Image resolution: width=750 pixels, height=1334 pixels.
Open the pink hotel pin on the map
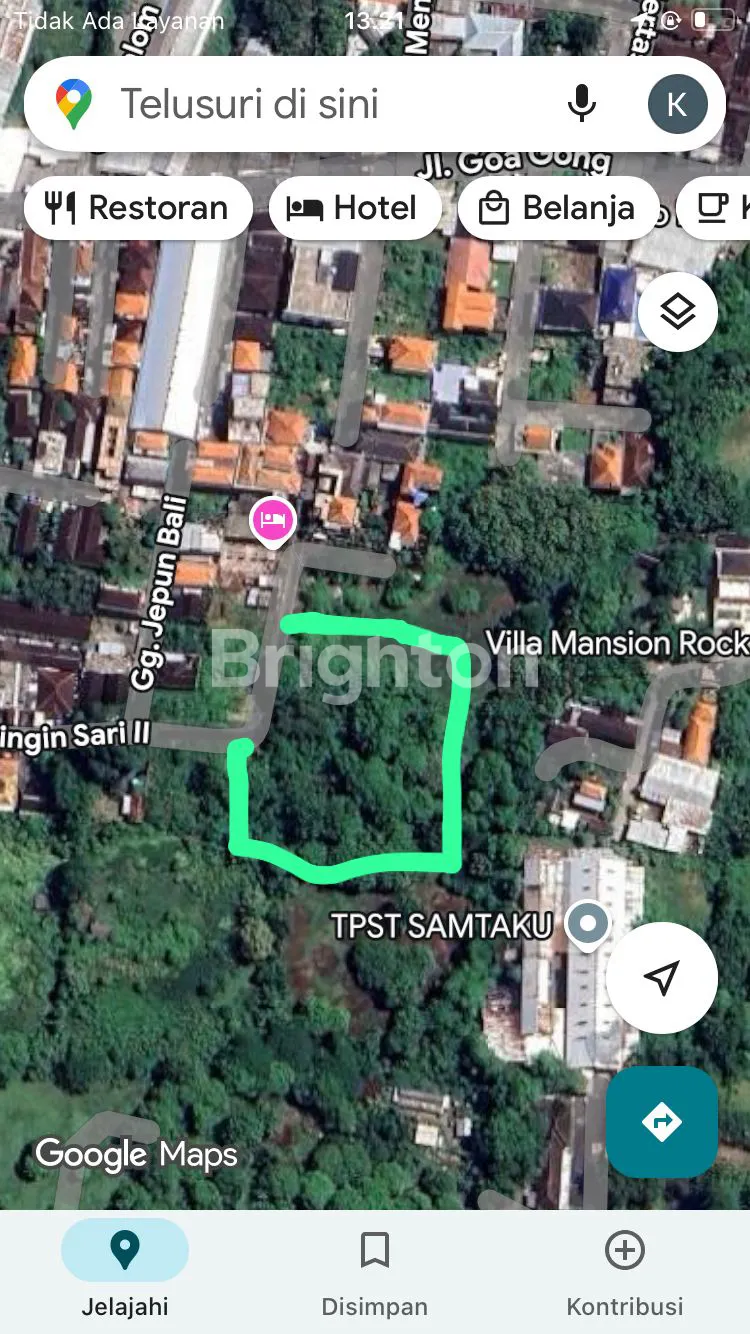pos(273,521)
